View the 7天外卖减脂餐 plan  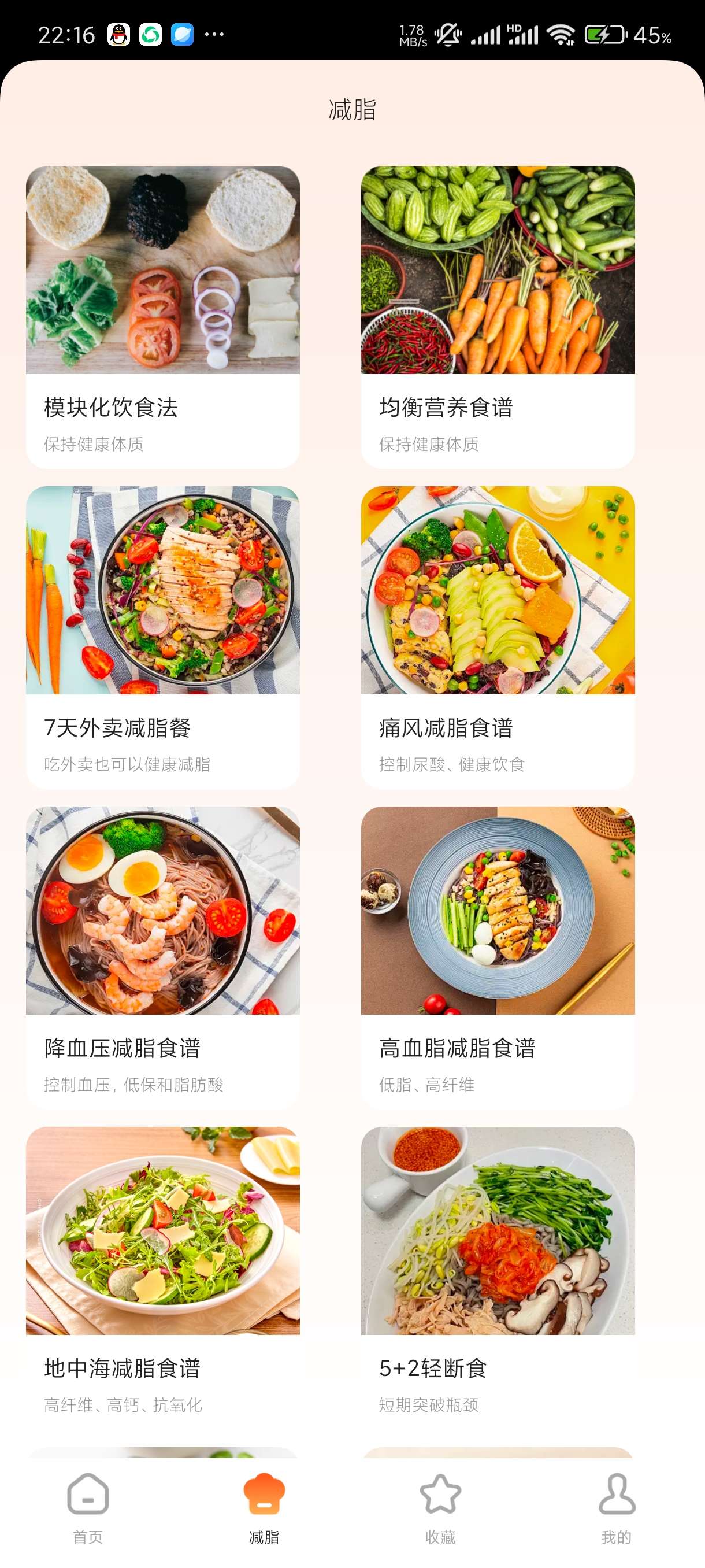(x=162, y=637)
